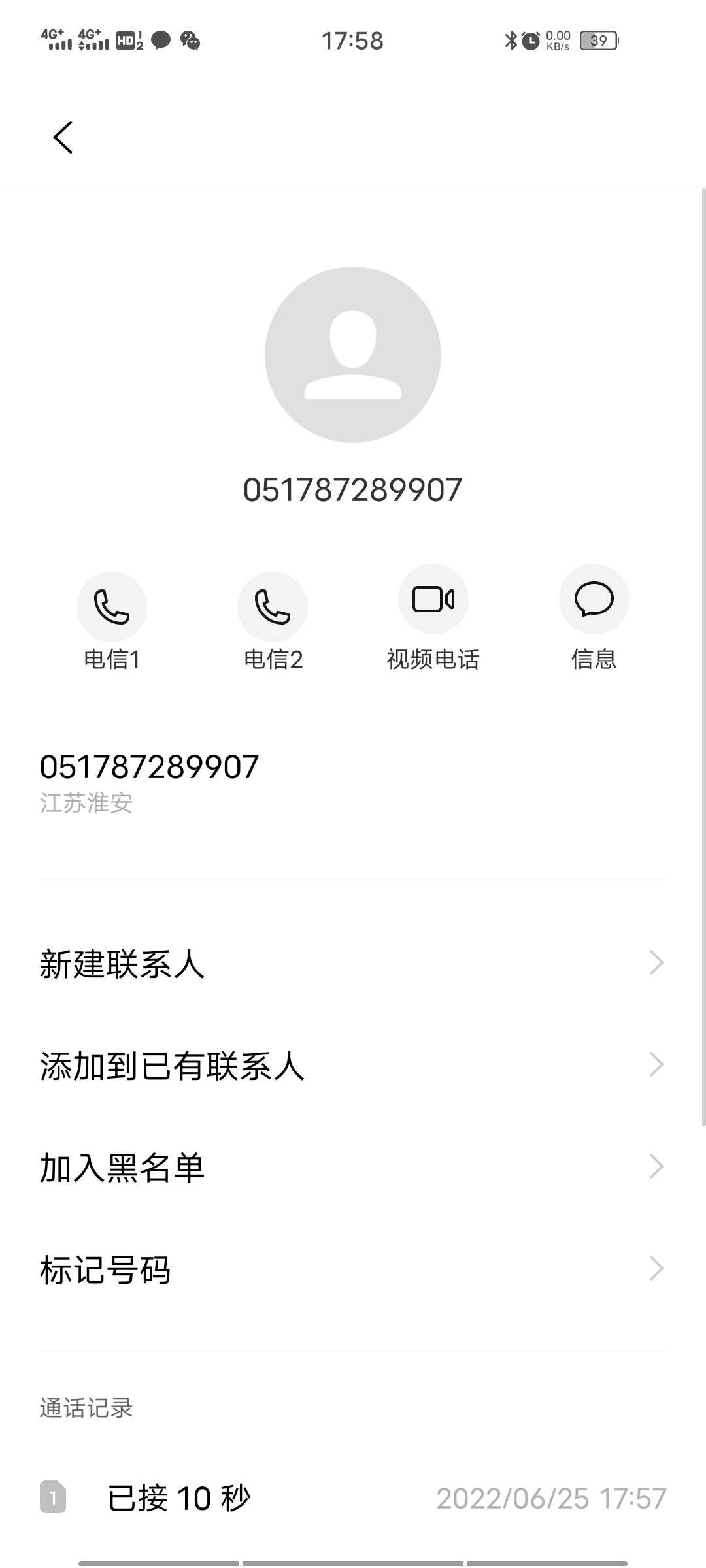
Task: Tap the 051787289907 江苏淮安 number row
Action: [x=353, y=783]
